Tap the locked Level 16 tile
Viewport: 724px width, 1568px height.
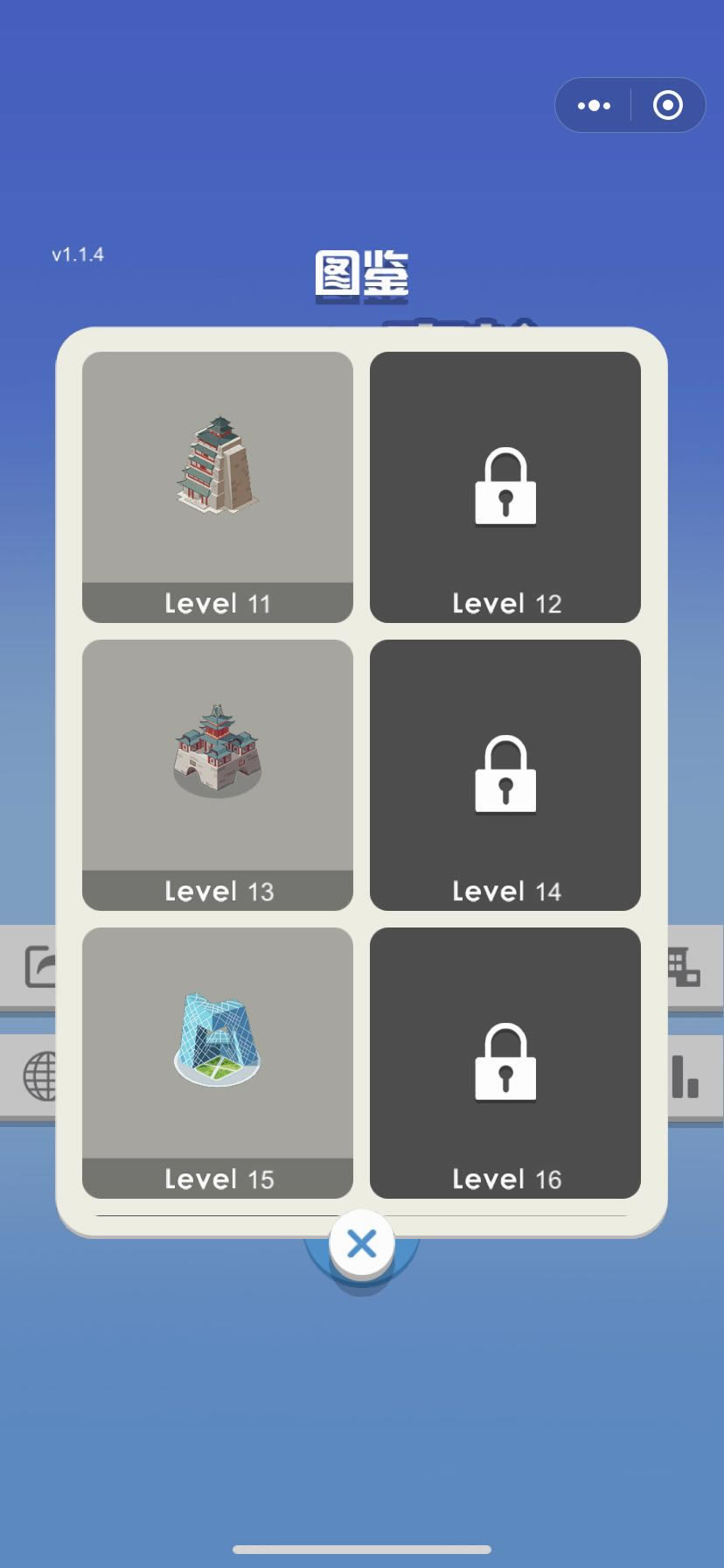tap(505, 1062)
